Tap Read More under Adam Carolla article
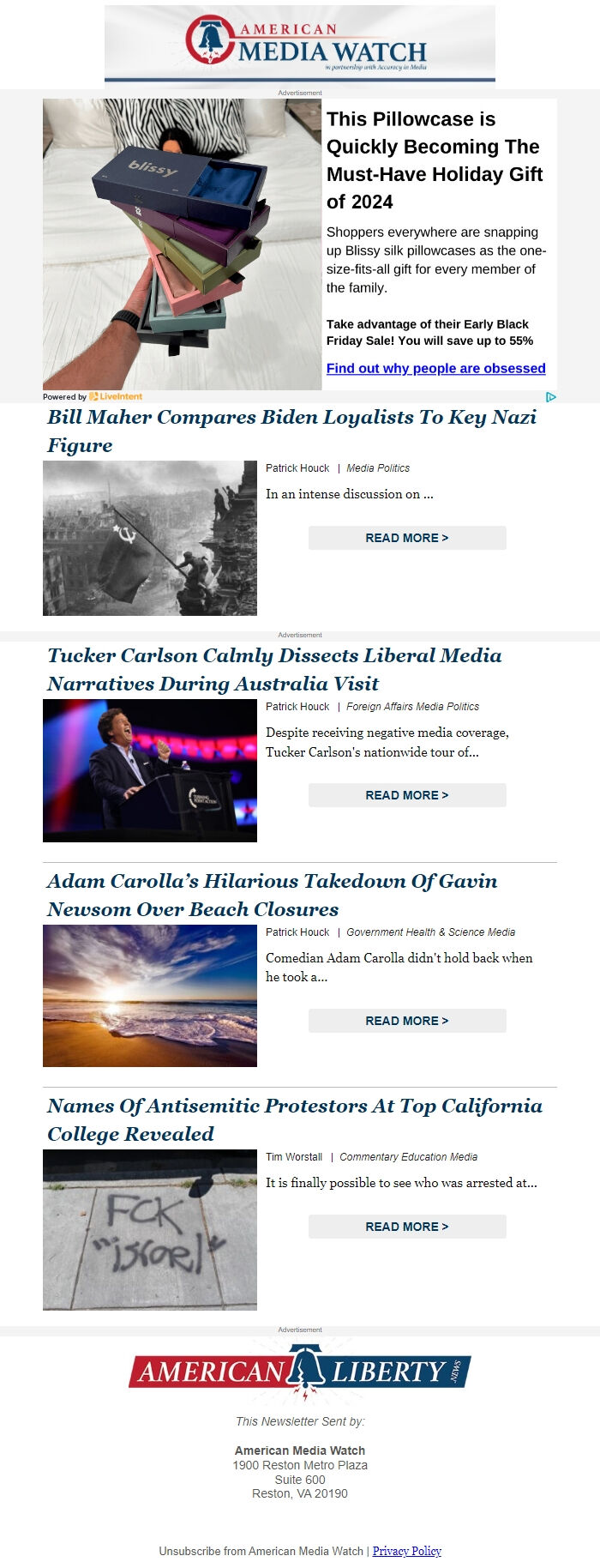The width and height of the screenshot is (600, 1568). point(407,1021)
